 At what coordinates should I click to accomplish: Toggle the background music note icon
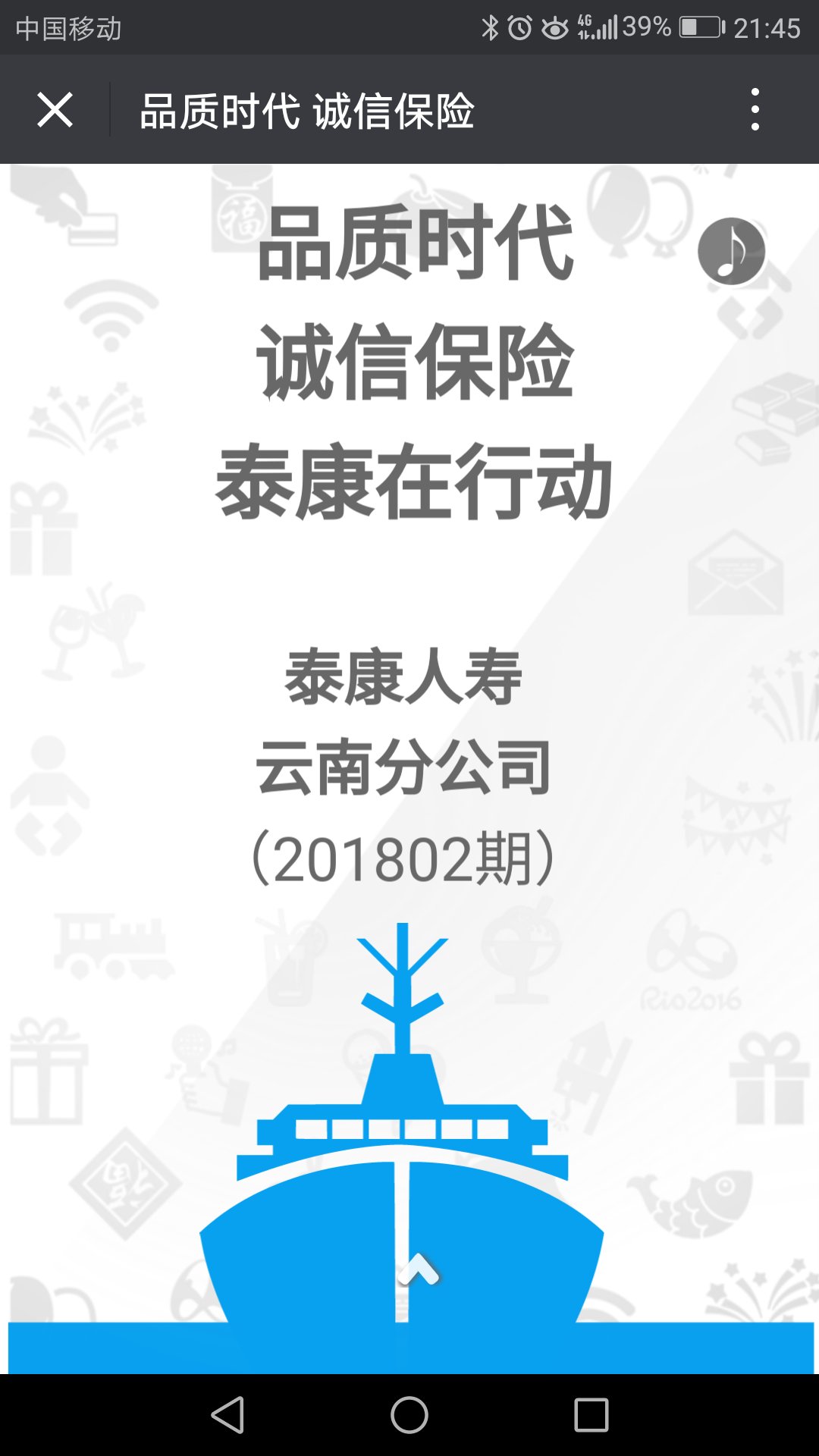point(731,251)
